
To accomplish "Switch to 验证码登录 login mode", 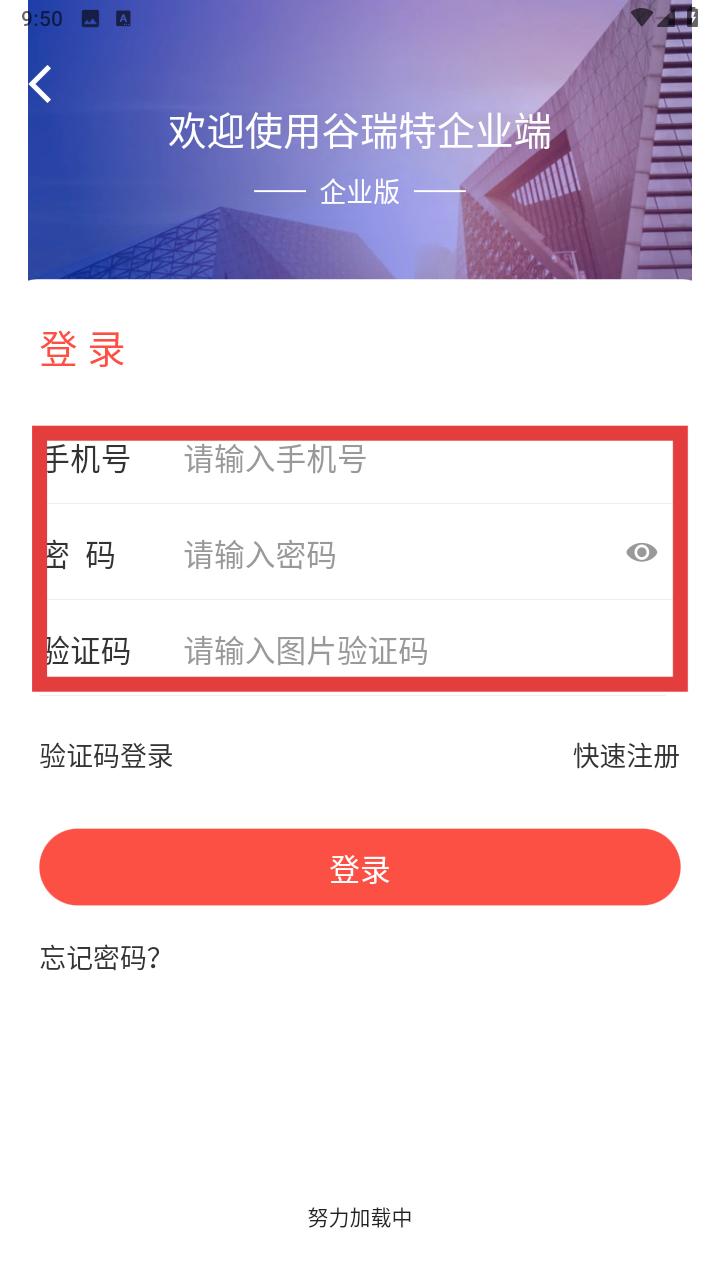I will coord(107,756).
